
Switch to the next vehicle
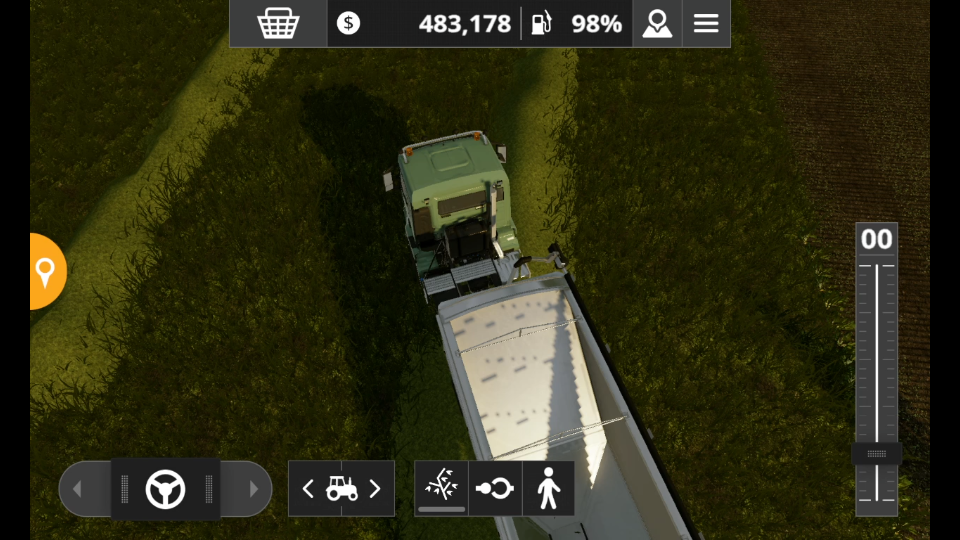pyautogui.click(x=375, y=489)
